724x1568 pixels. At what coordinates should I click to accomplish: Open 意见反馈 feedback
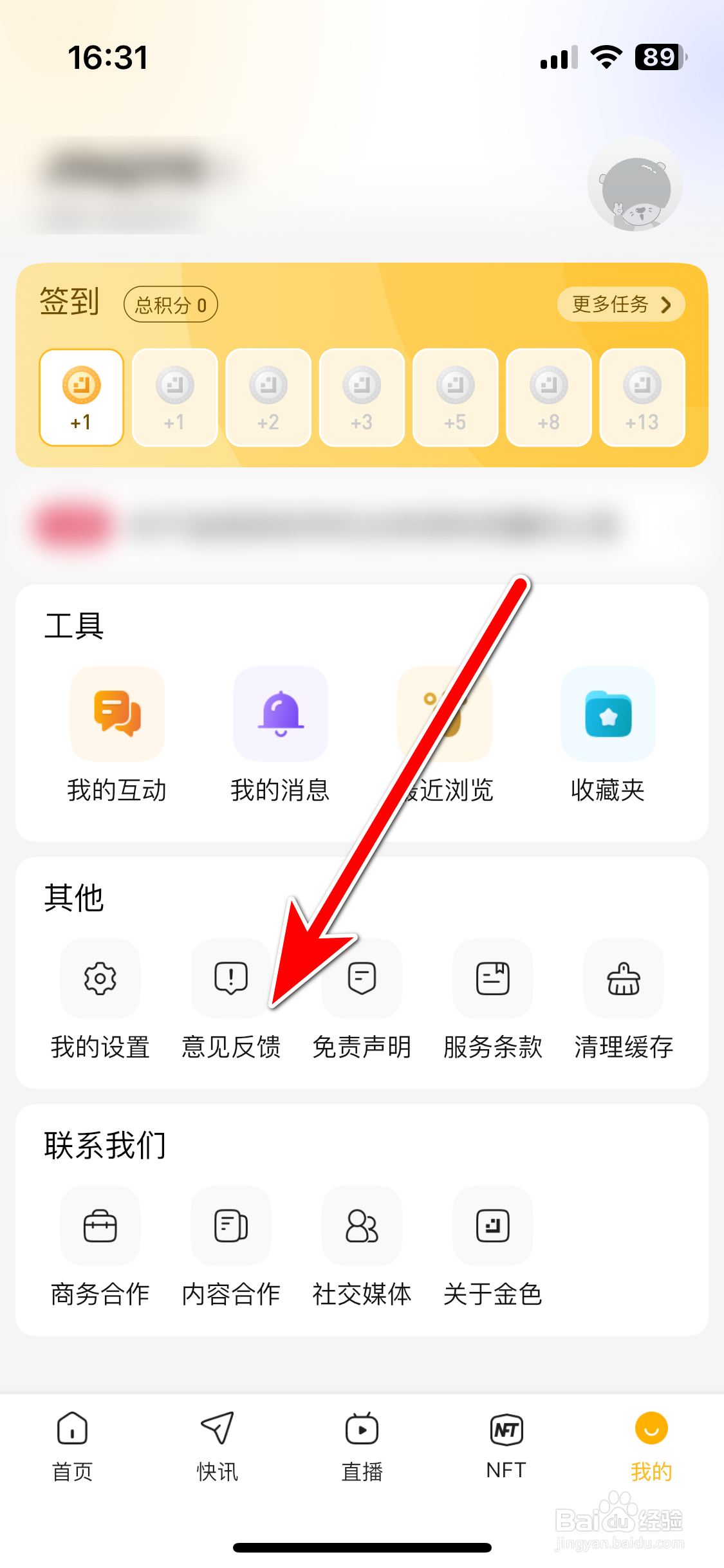[x=230, y=979]
